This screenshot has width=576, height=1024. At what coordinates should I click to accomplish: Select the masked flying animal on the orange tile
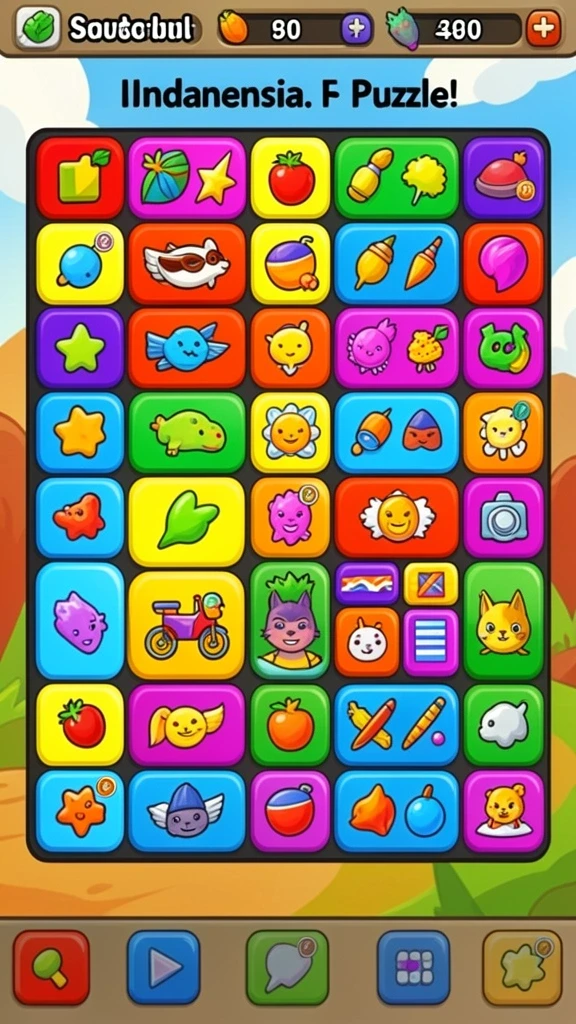(x=187, y=263)
